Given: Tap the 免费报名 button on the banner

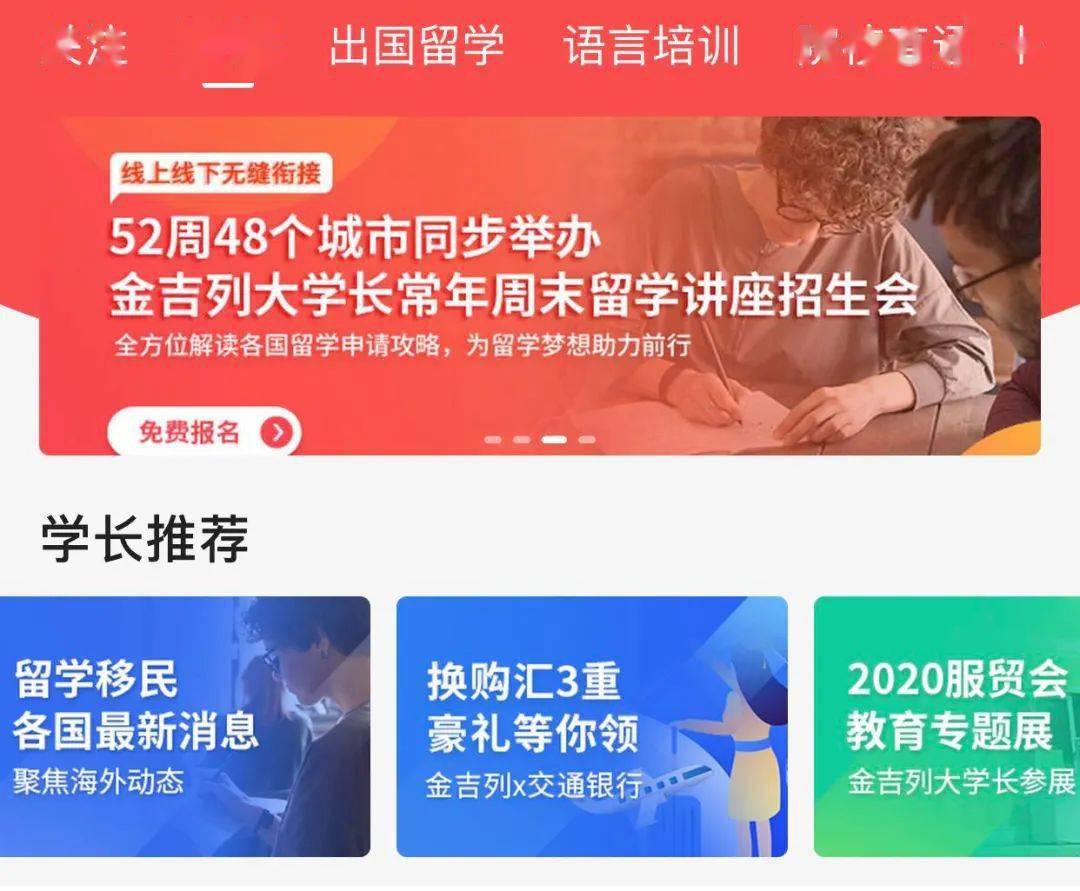Looking at the screenshot, I should pyautogui.click(x=205, y=432).
